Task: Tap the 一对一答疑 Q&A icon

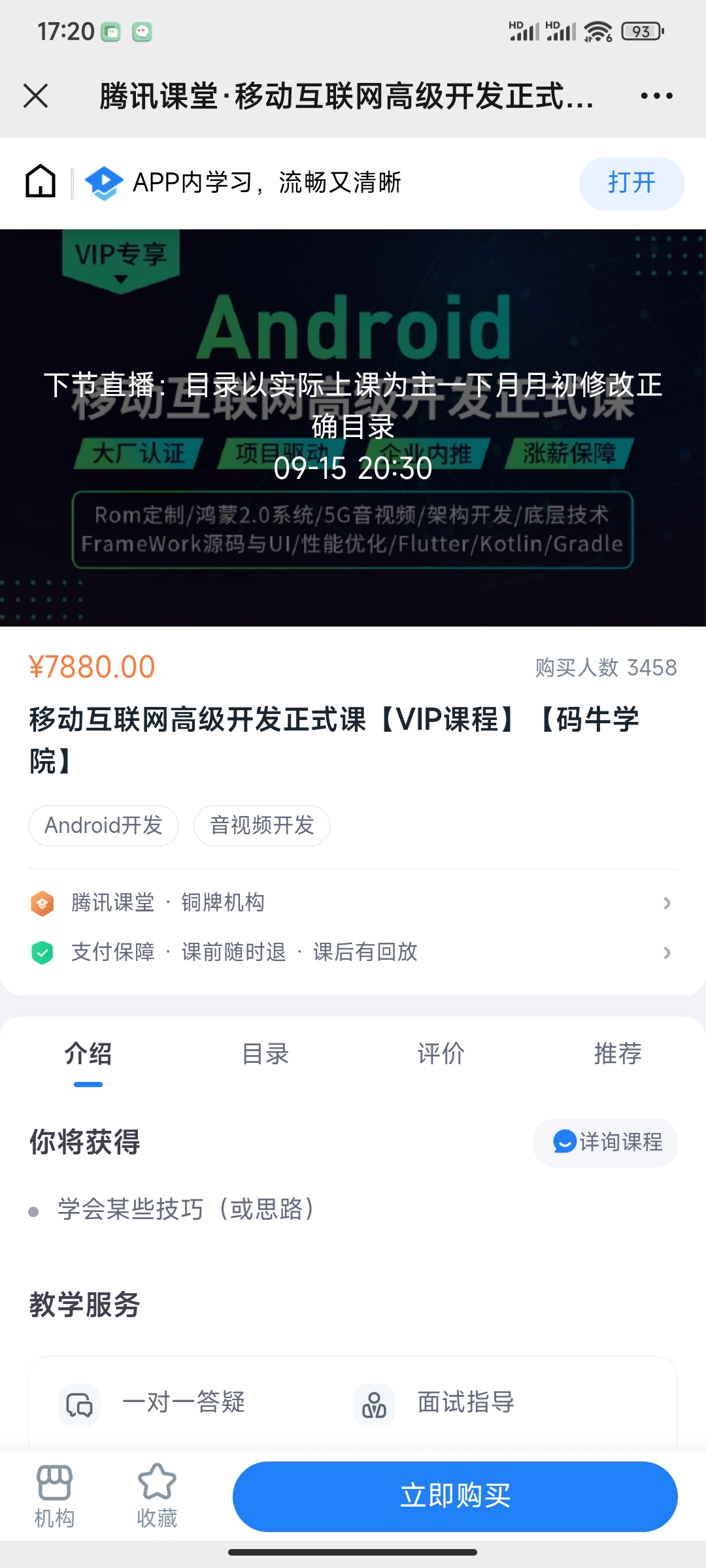Action: (78, 1405)
